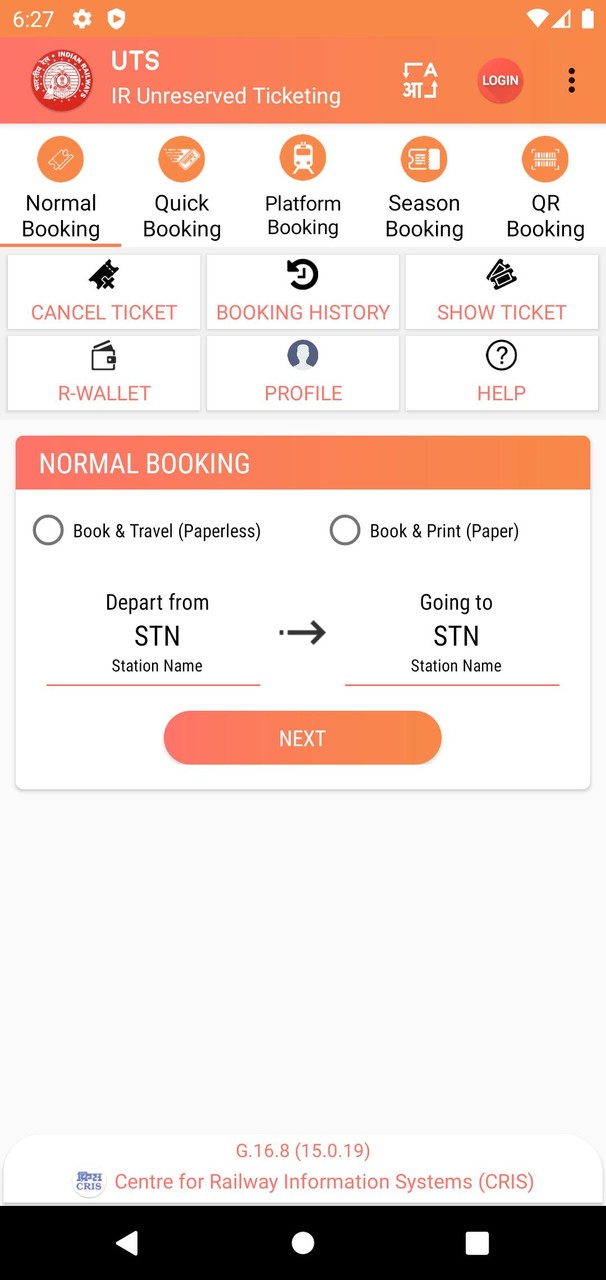This screenshot has height=1280, width=606.
Task: Open the Season Booking tab
Action: coord(424,188)
